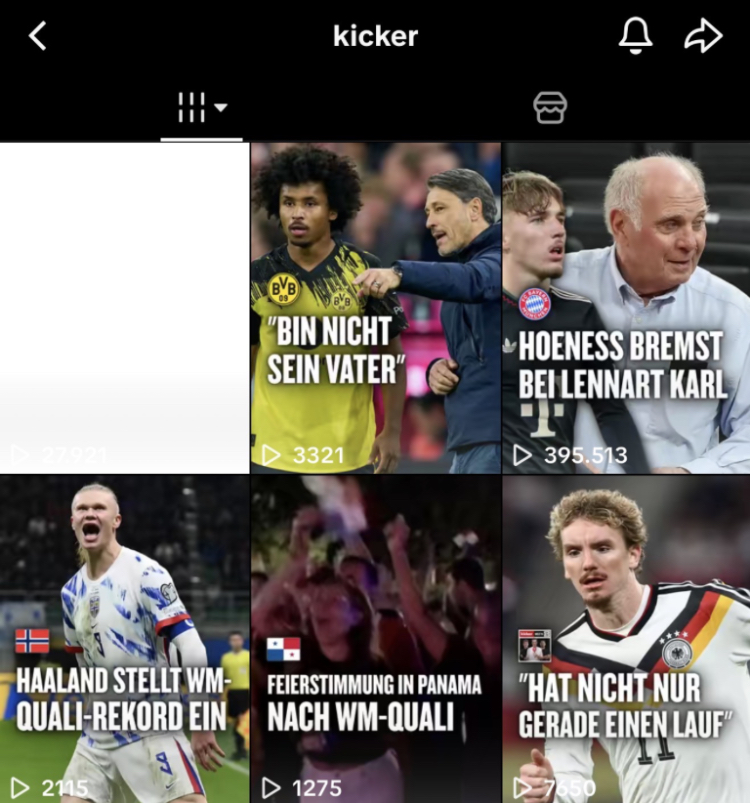Go back from kicker profile
The image size is (750, 803).
(x=38, y=37)
